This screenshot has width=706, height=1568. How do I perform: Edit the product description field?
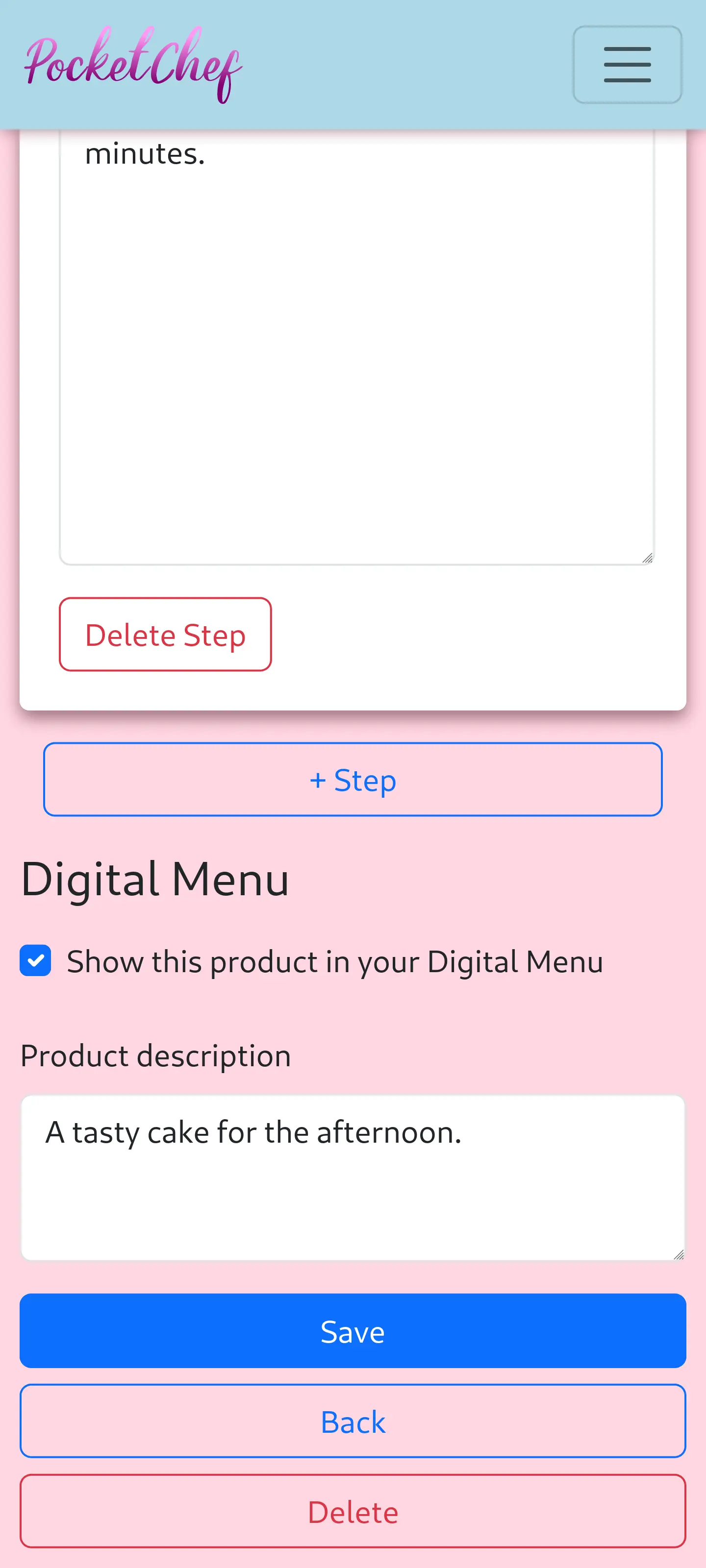(353, 1177)
